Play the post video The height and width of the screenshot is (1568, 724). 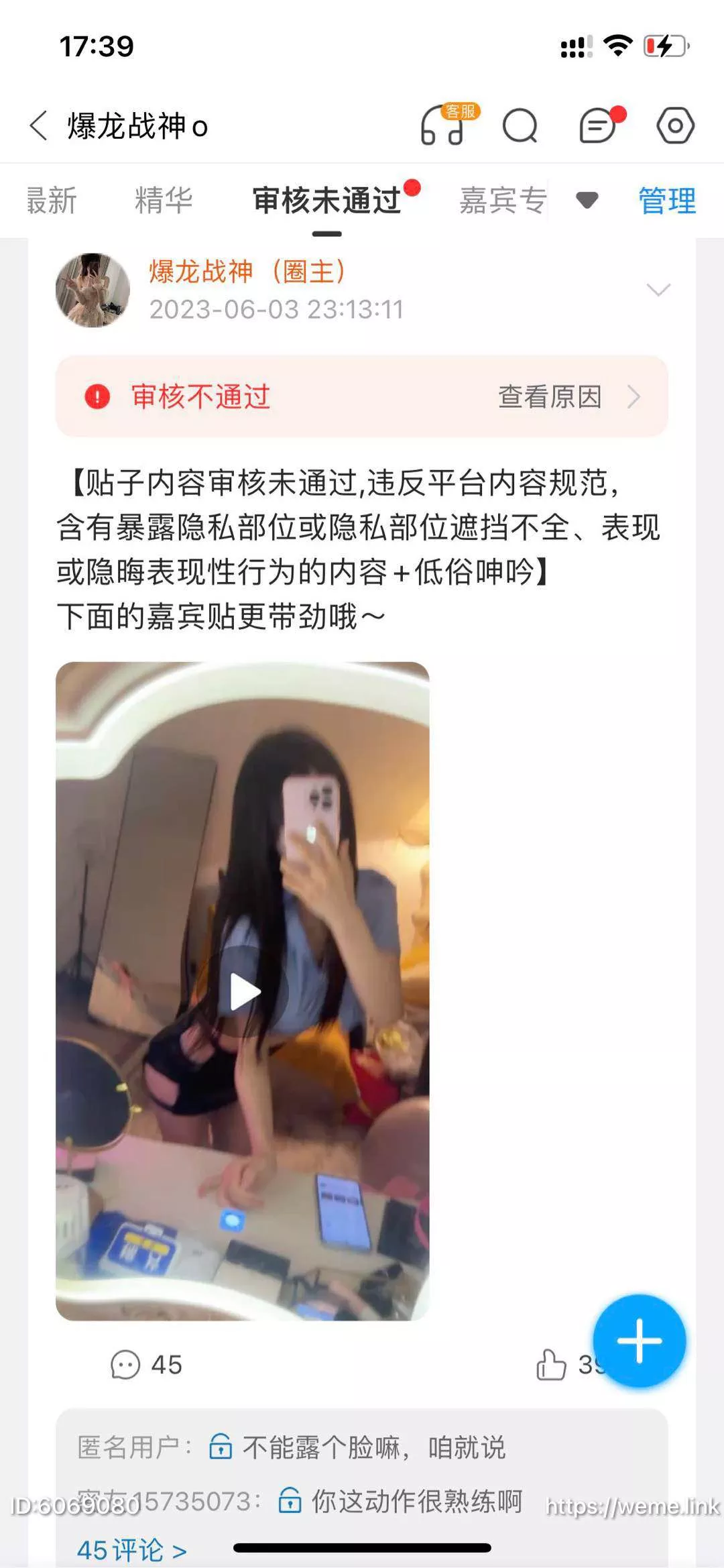click(x=243, y=992)
